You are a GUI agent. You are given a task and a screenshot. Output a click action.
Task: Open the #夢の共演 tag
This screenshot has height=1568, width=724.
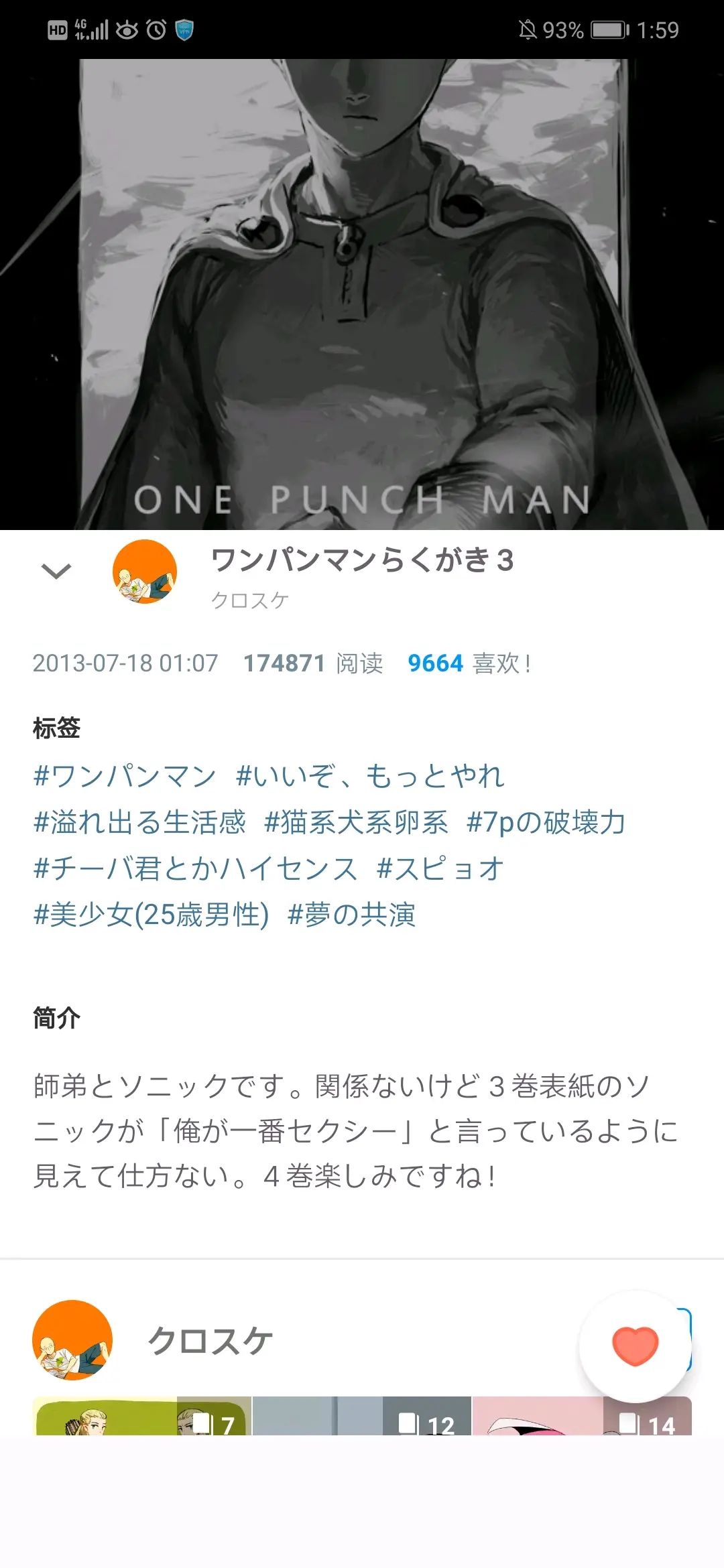[351, 915]
